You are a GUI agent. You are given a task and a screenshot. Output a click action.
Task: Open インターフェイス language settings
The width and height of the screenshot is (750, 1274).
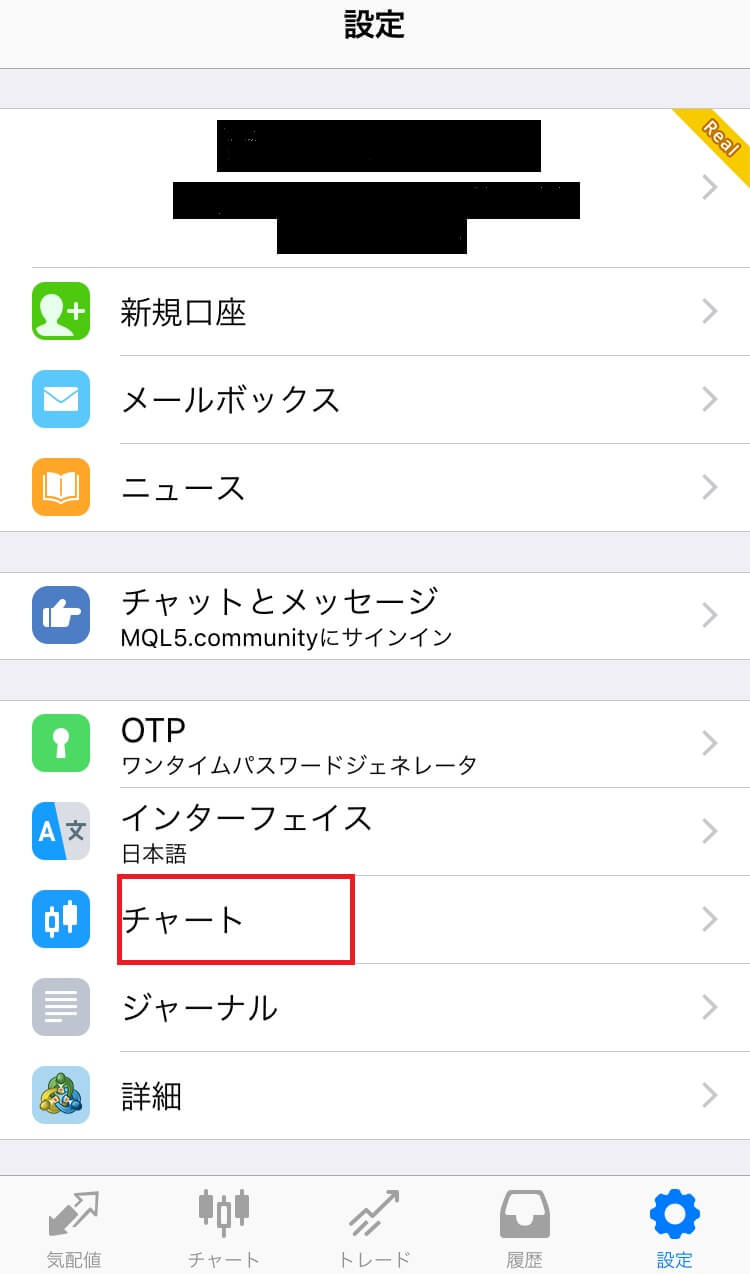click(375, 832)
